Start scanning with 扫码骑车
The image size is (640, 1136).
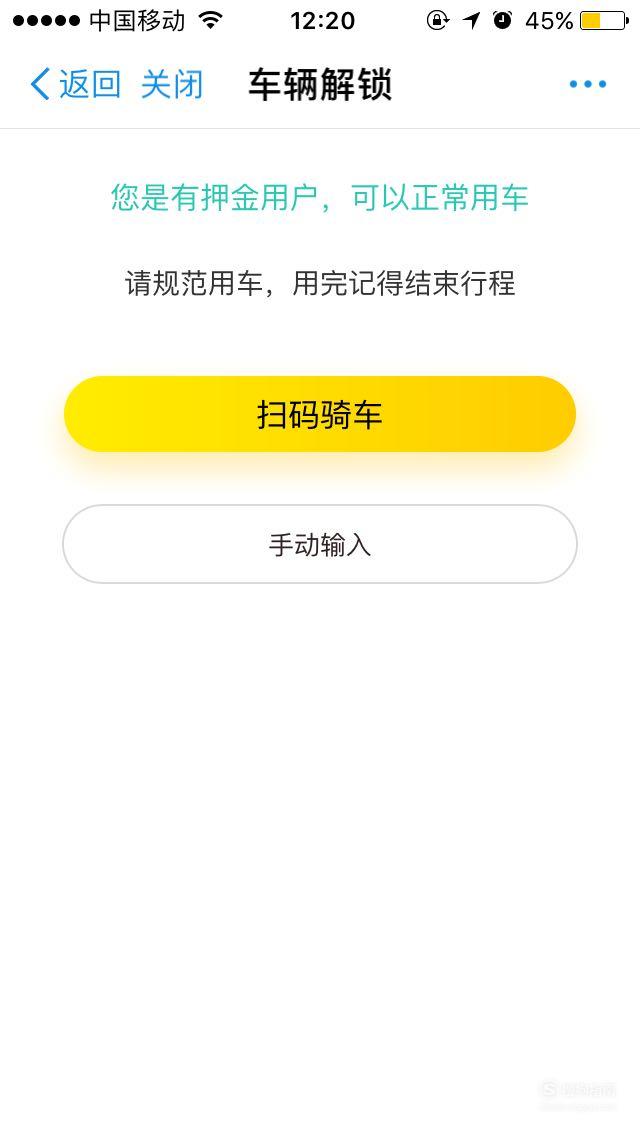(x=320, y=414)
